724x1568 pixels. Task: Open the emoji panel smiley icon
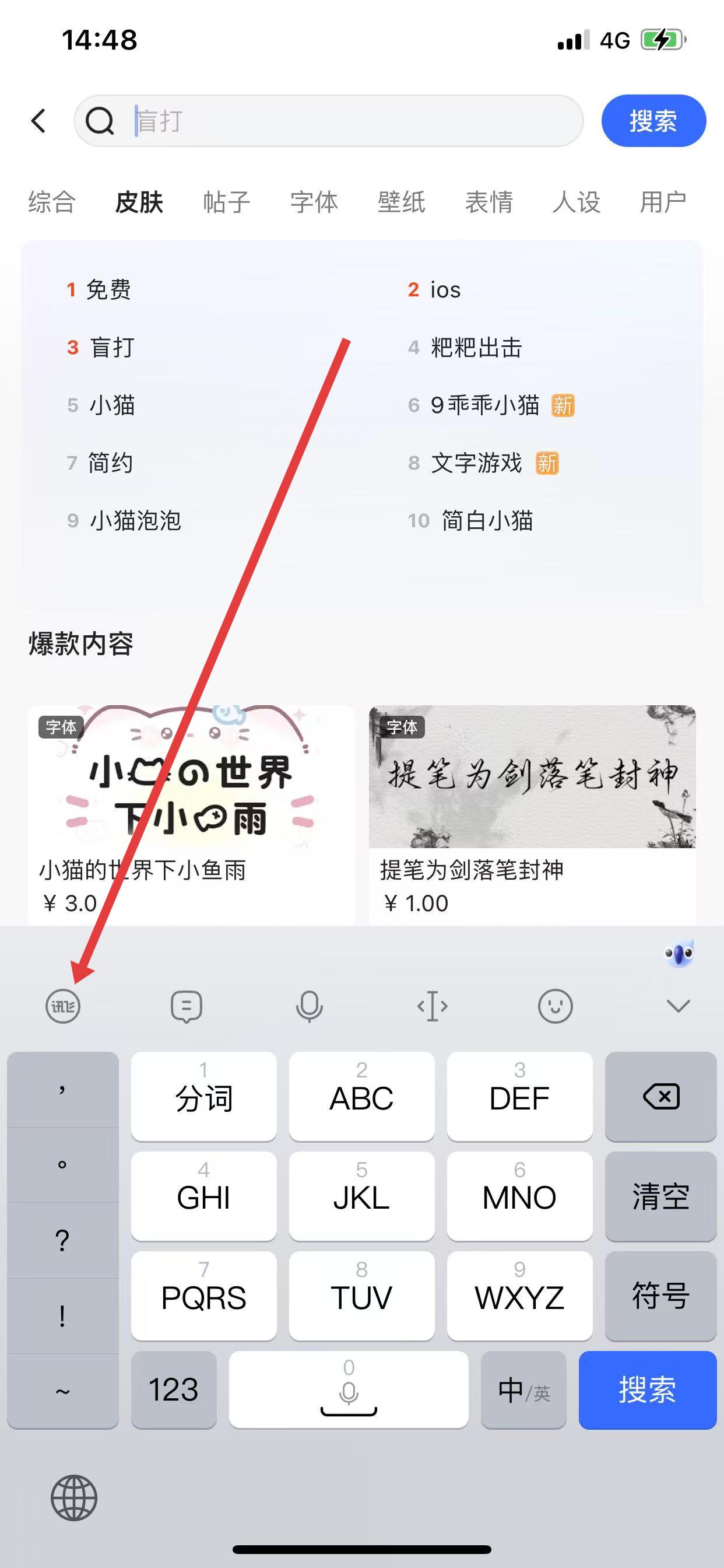tap(555, 1006)
